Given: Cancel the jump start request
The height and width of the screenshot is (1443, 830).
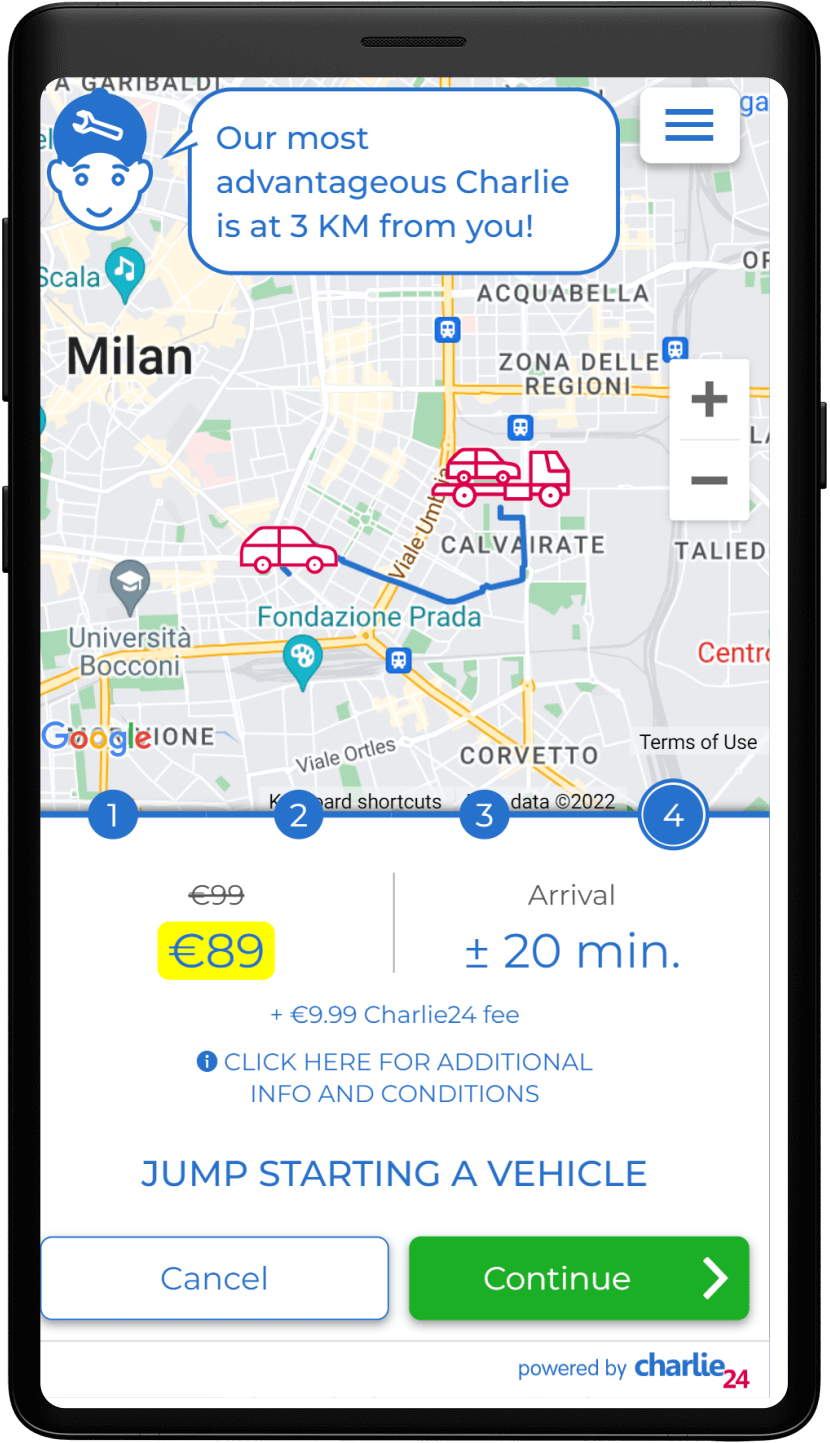Looking at the screenshot, I should [x=214, y=1278].
